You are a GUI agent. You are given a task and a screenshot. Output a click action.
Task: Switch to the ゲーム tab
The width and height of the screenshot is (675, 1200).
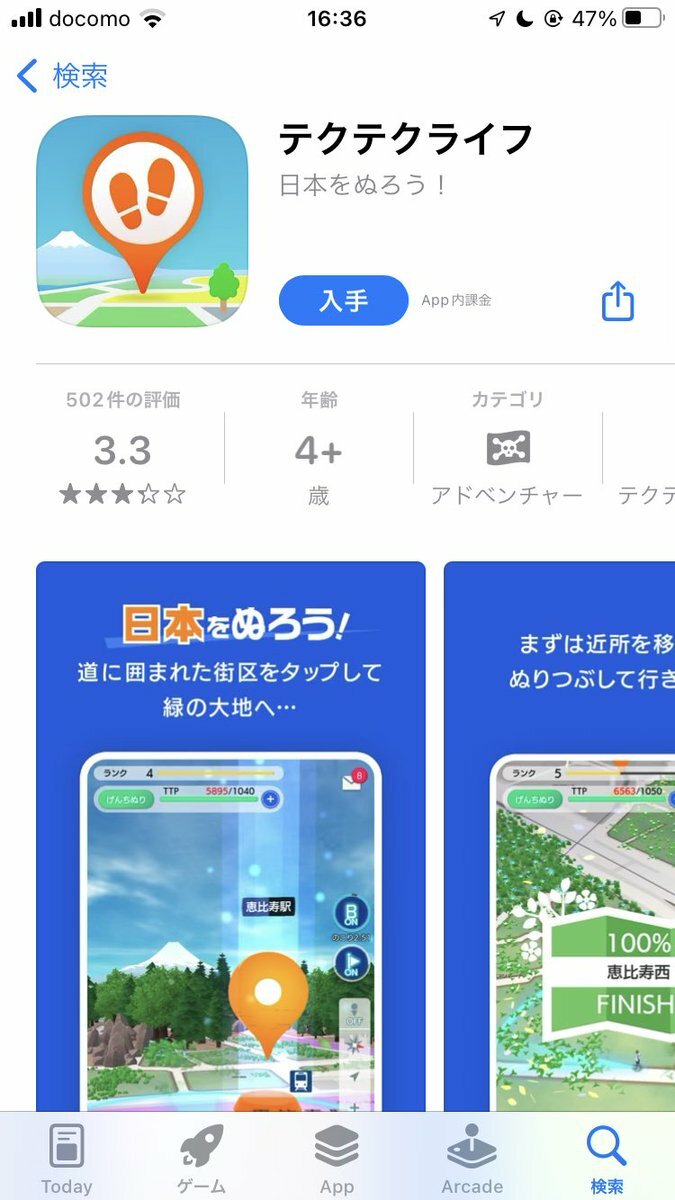coord(201,1158)
